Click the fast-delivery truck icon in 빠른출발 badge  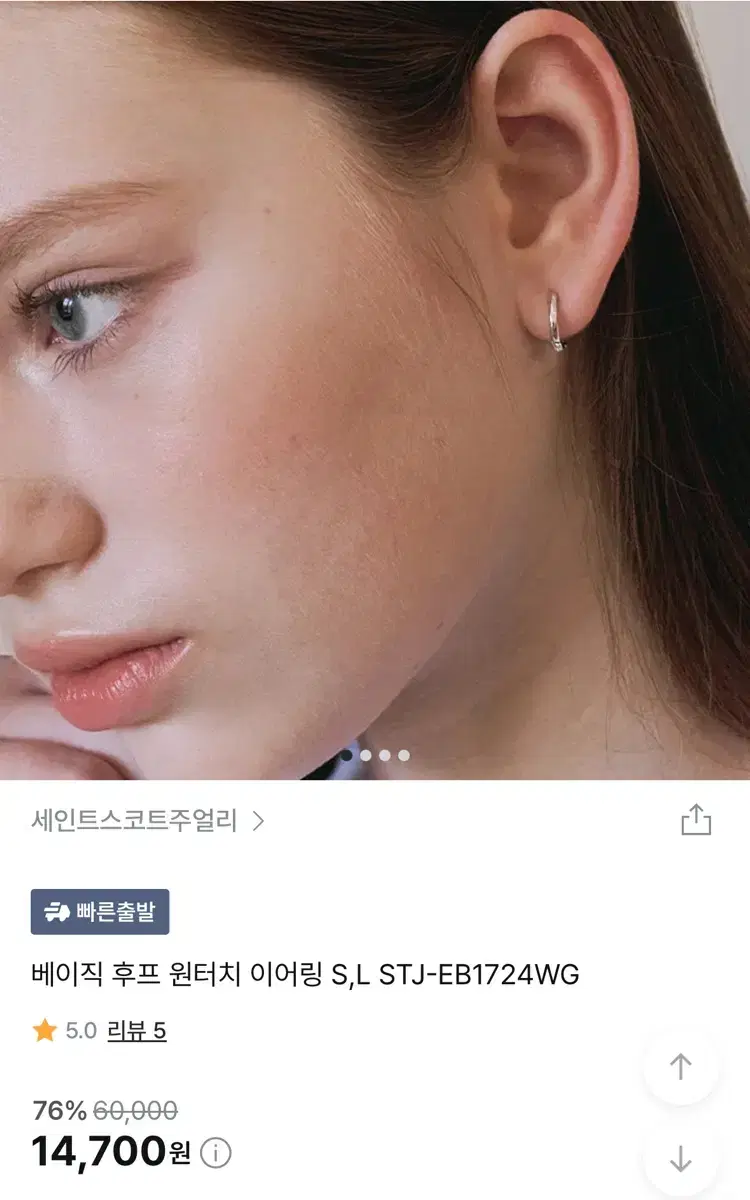[56, 911]
